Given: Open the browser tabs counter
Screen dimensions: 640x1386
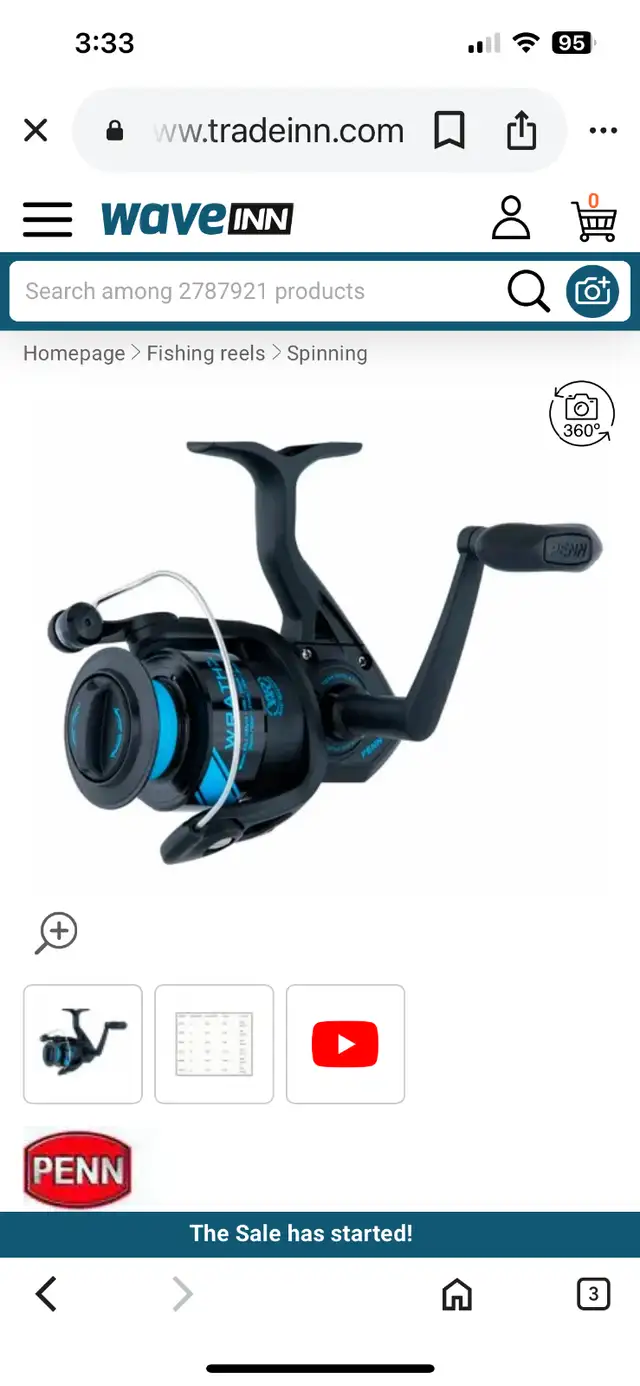Looking at the screenshot, I should tap(593, 1295).
